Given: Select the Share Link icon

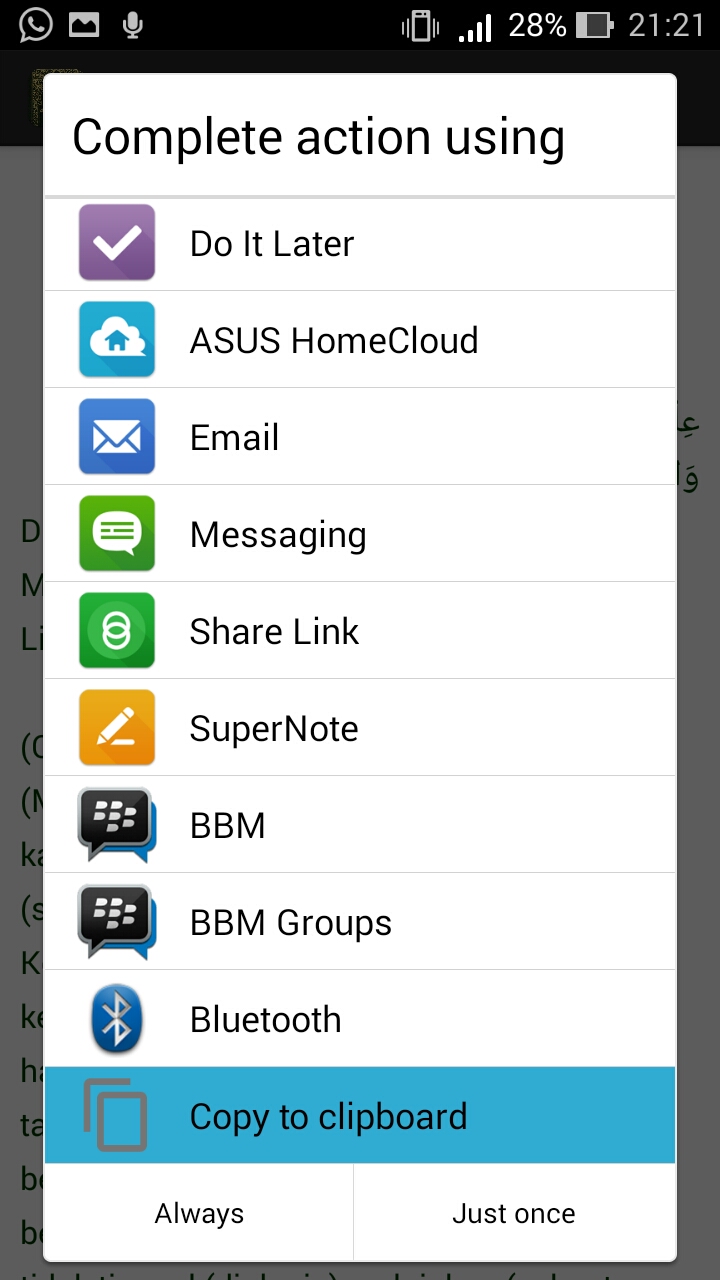Looking at the screenshot, I should click(x=116, y=630).
